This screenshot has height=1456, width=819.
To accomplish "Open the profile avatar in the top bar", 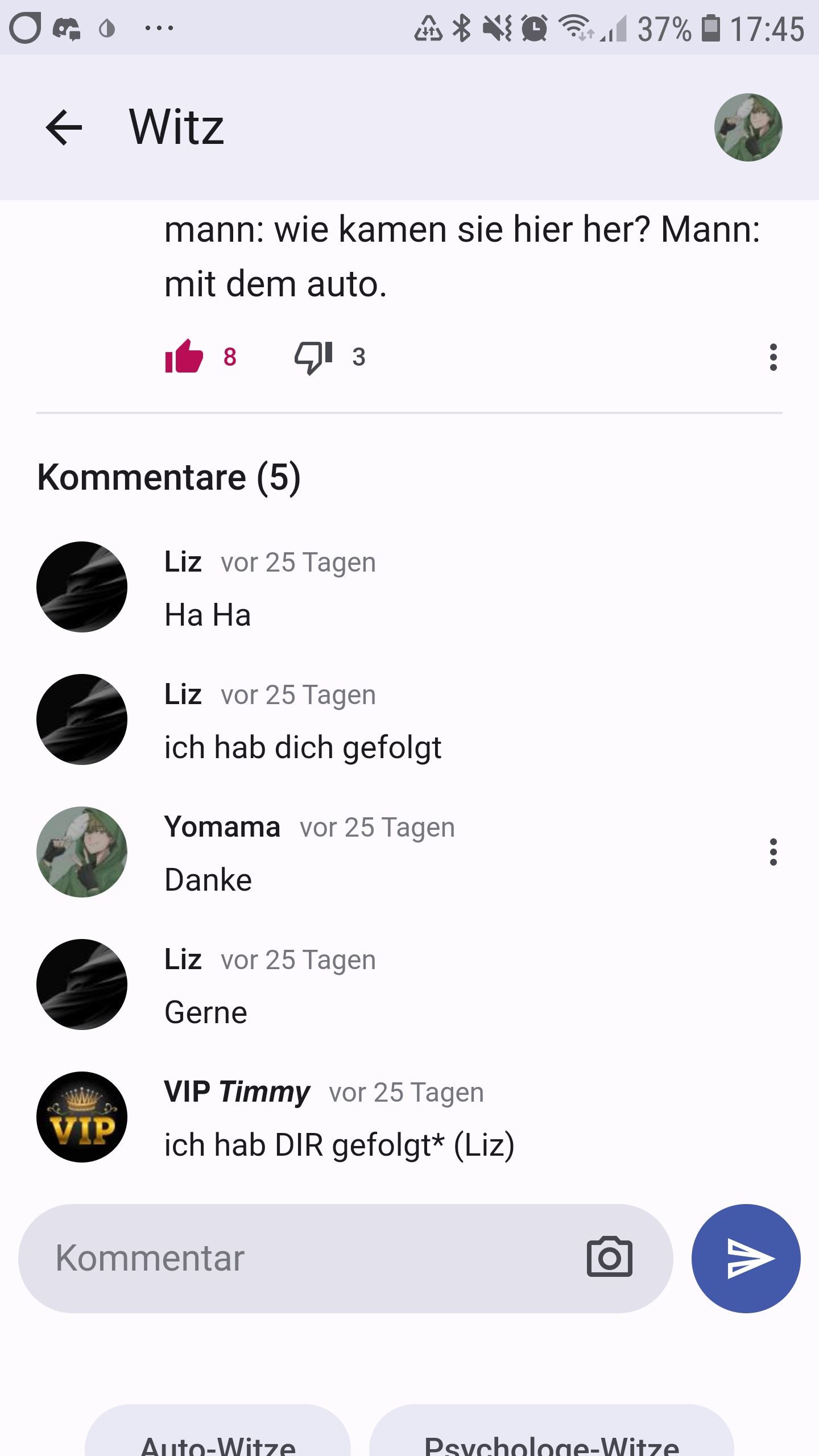I will tap(748, 127).
